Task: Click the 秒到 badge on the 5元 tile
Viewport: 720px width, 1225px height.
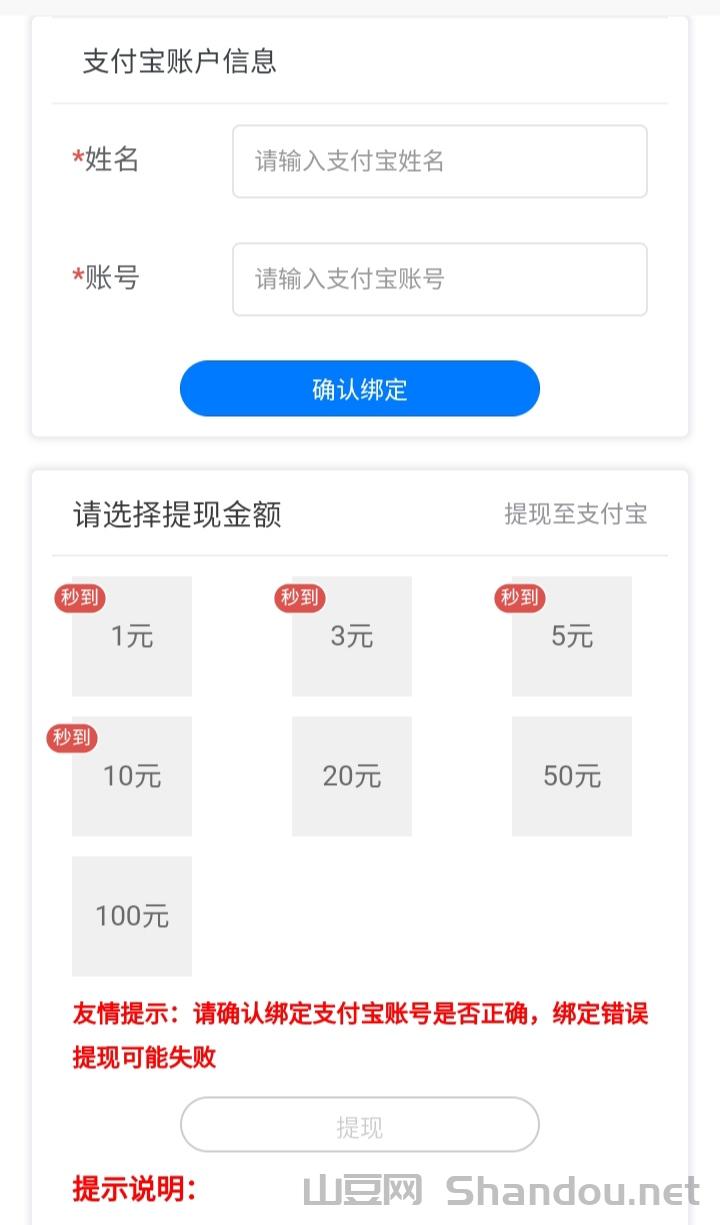Action: click(x=519, y=598)
